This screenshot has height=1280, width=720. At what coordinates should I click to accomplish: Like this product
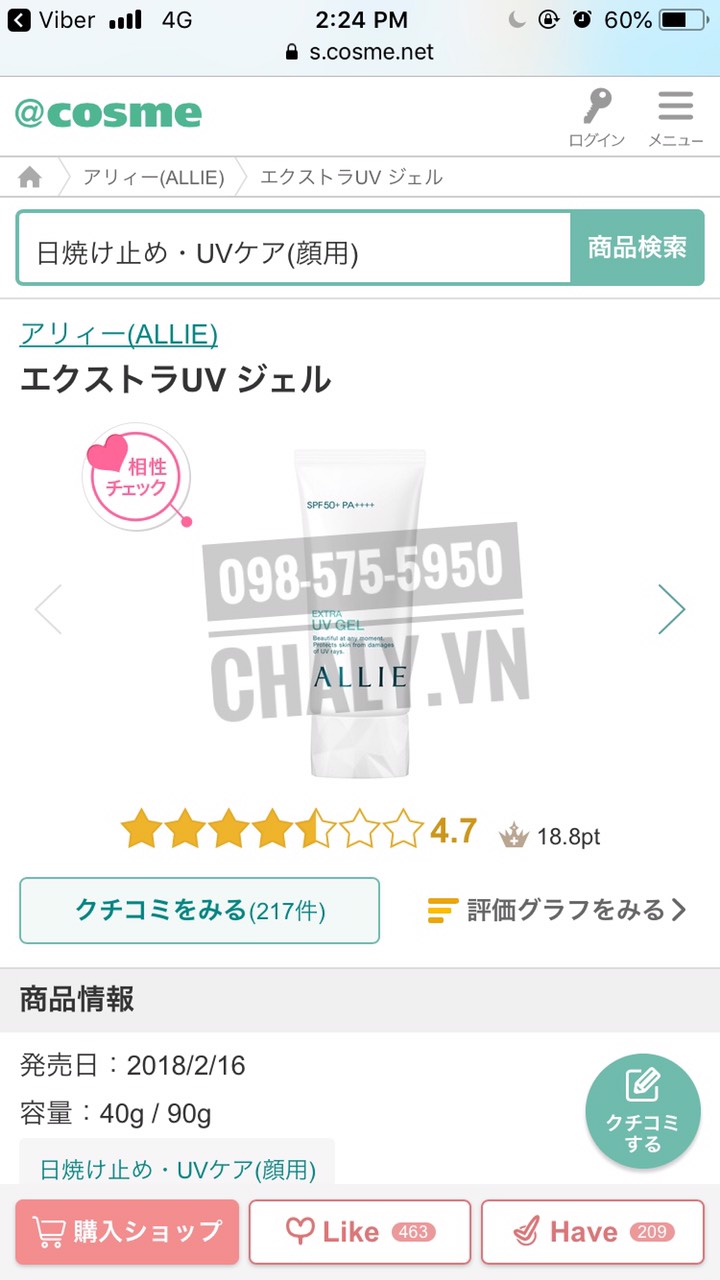(x=360, y=1231)
